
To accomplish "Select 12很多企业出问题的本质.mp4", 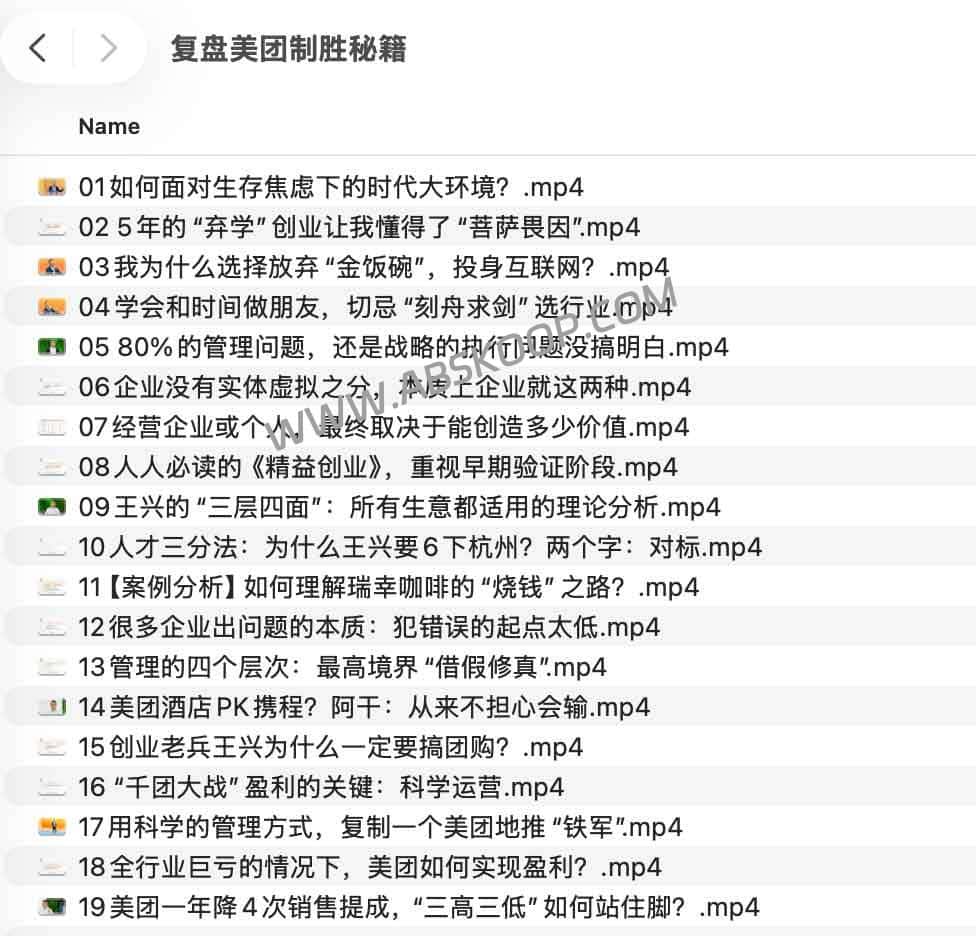I will click(x=369, y=627).
